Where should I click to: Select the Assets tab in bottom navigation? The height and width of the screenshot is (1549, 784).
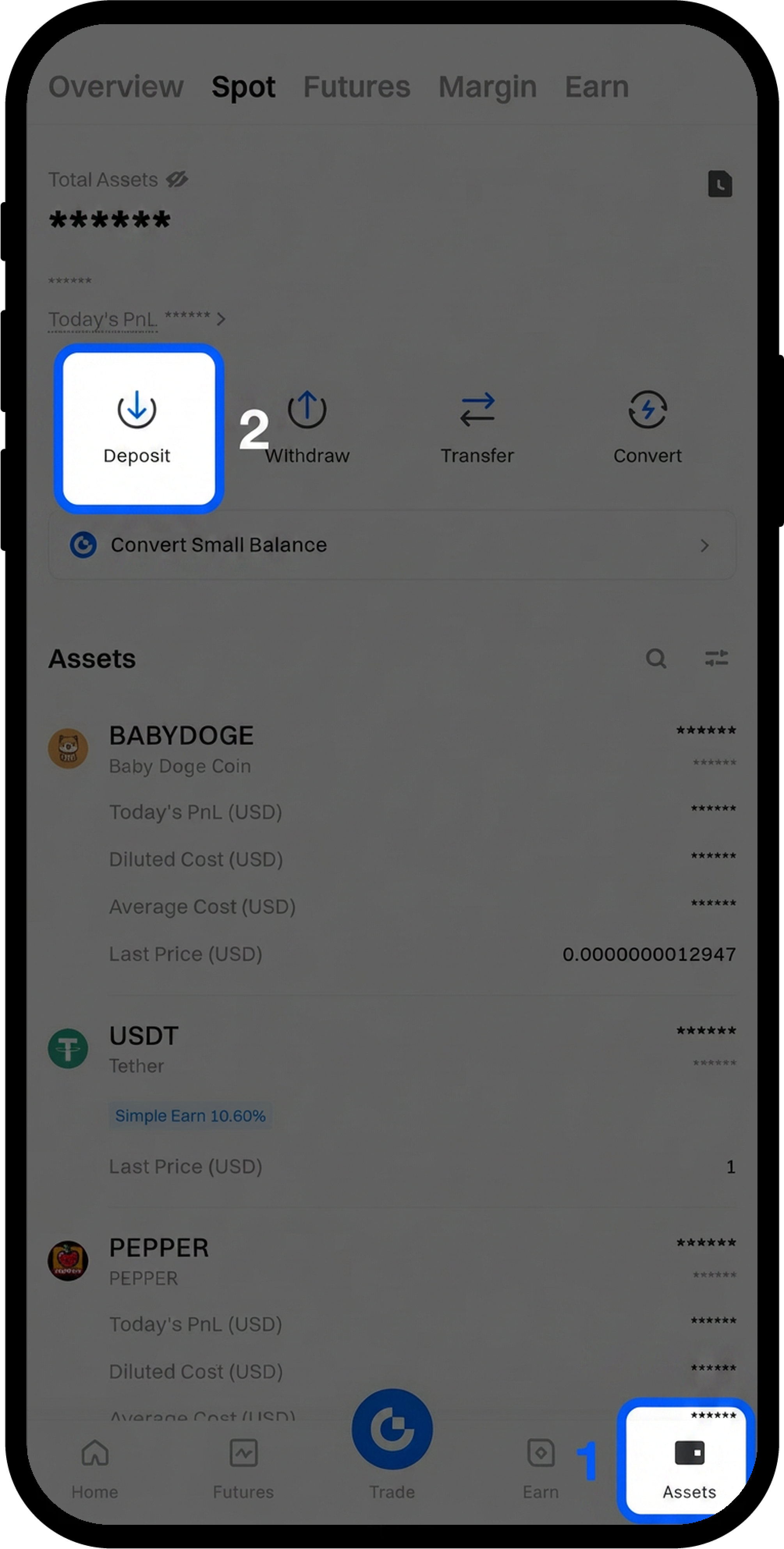(689, 1467)
